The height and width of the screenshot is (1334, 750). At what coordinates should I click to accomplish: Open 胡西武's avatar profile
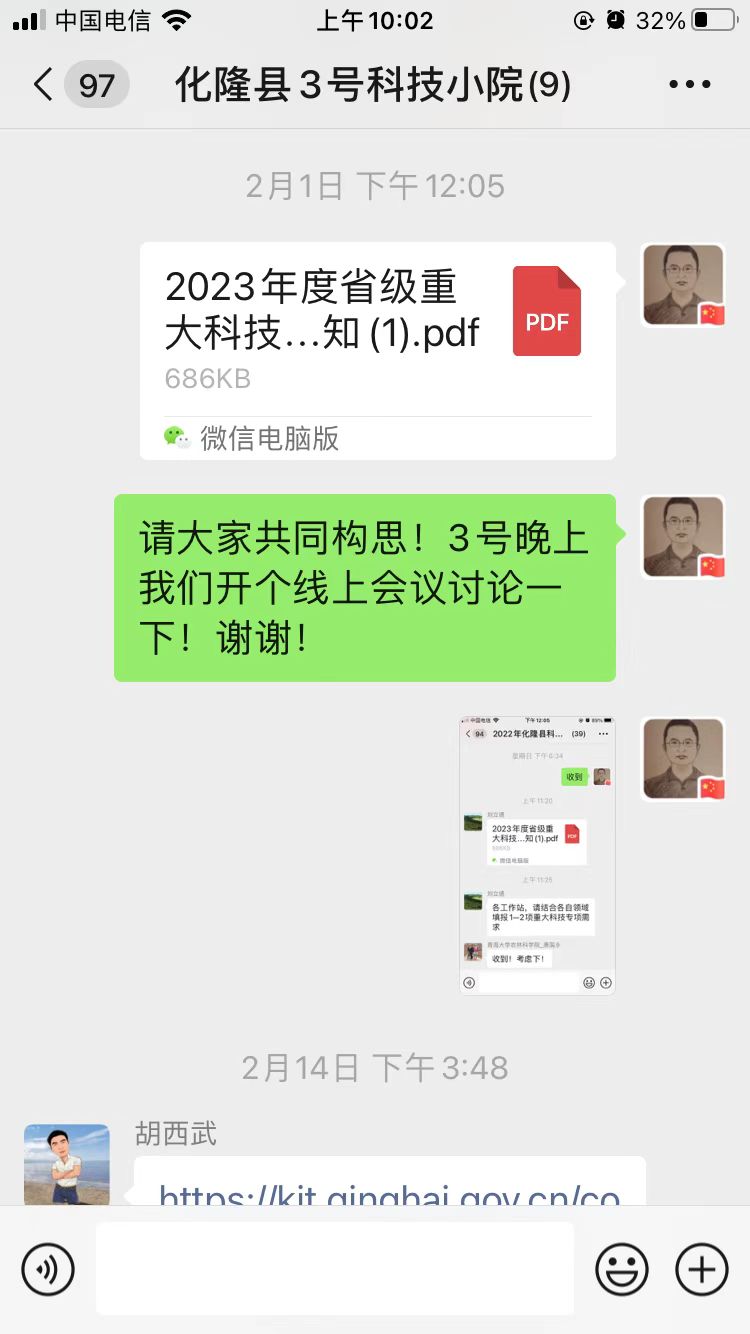(x=67, y=1165)
